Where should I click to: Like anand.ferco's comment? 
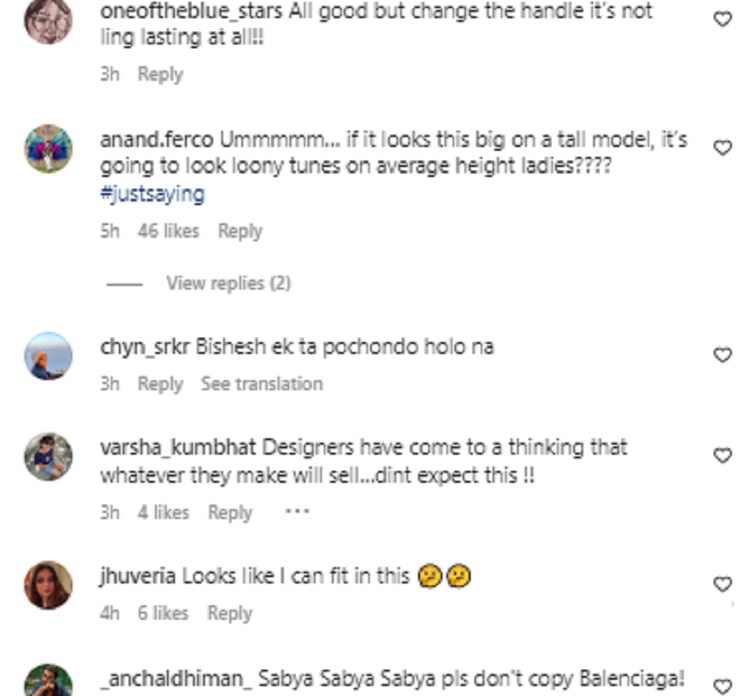click(x=723, y=148)
